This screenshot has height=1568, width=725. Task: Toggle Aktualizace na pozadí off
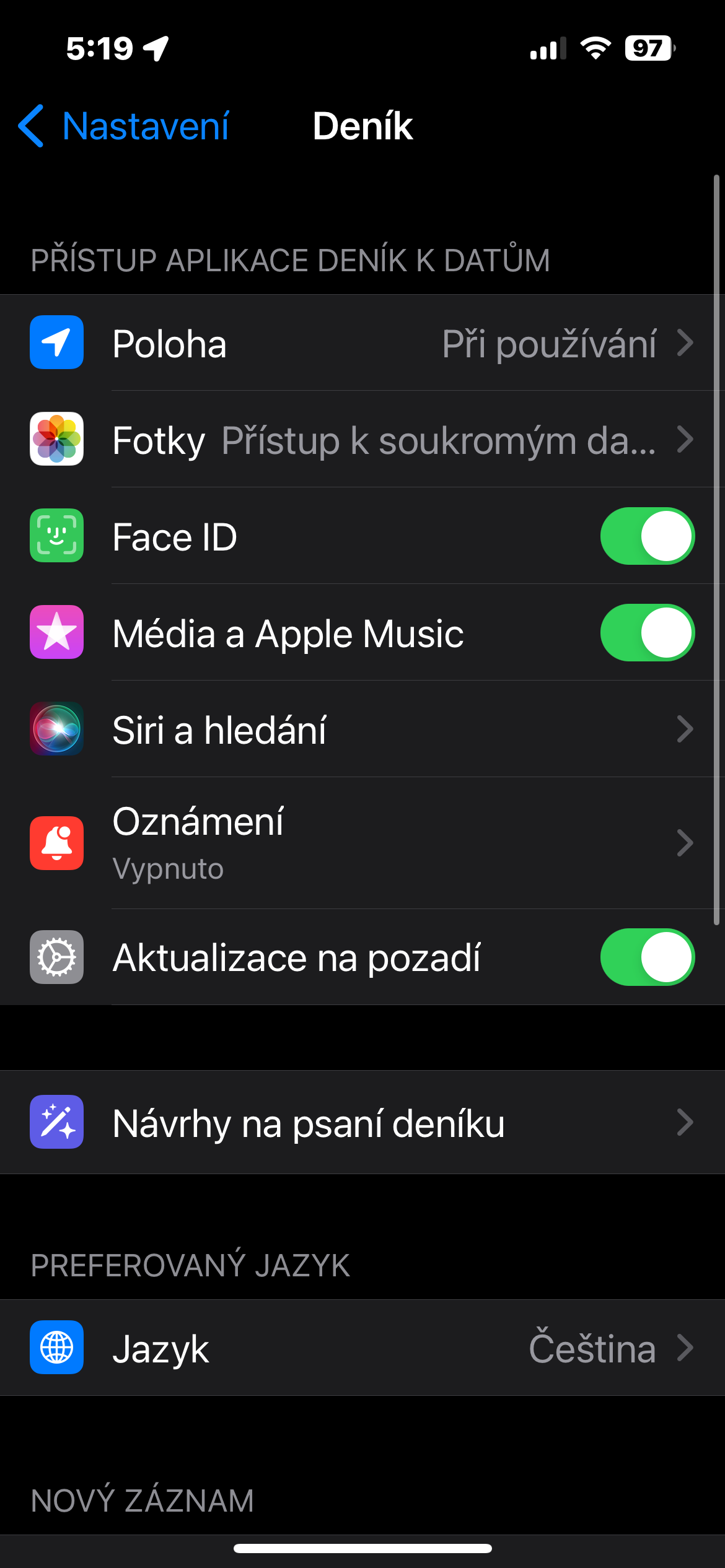(646, 957)
